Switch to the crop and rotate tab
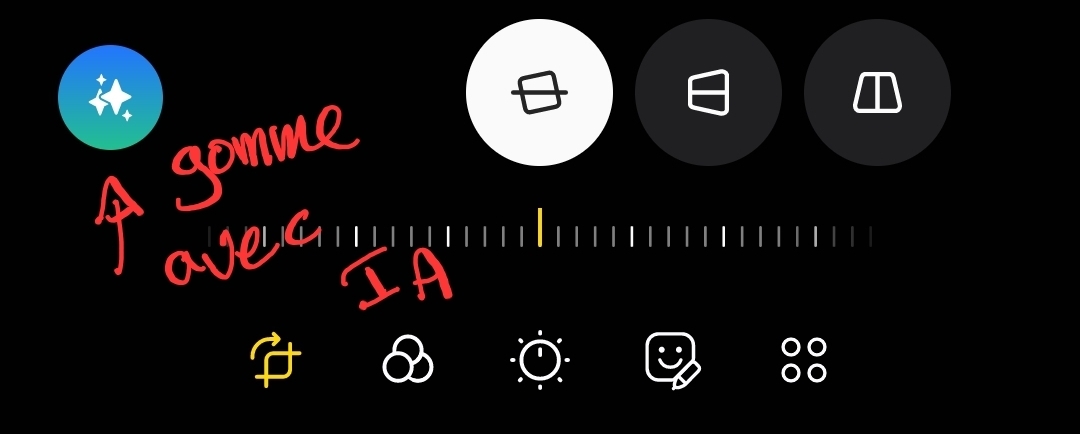This screenshot has width=1080, height=434. tap(275, 359)
